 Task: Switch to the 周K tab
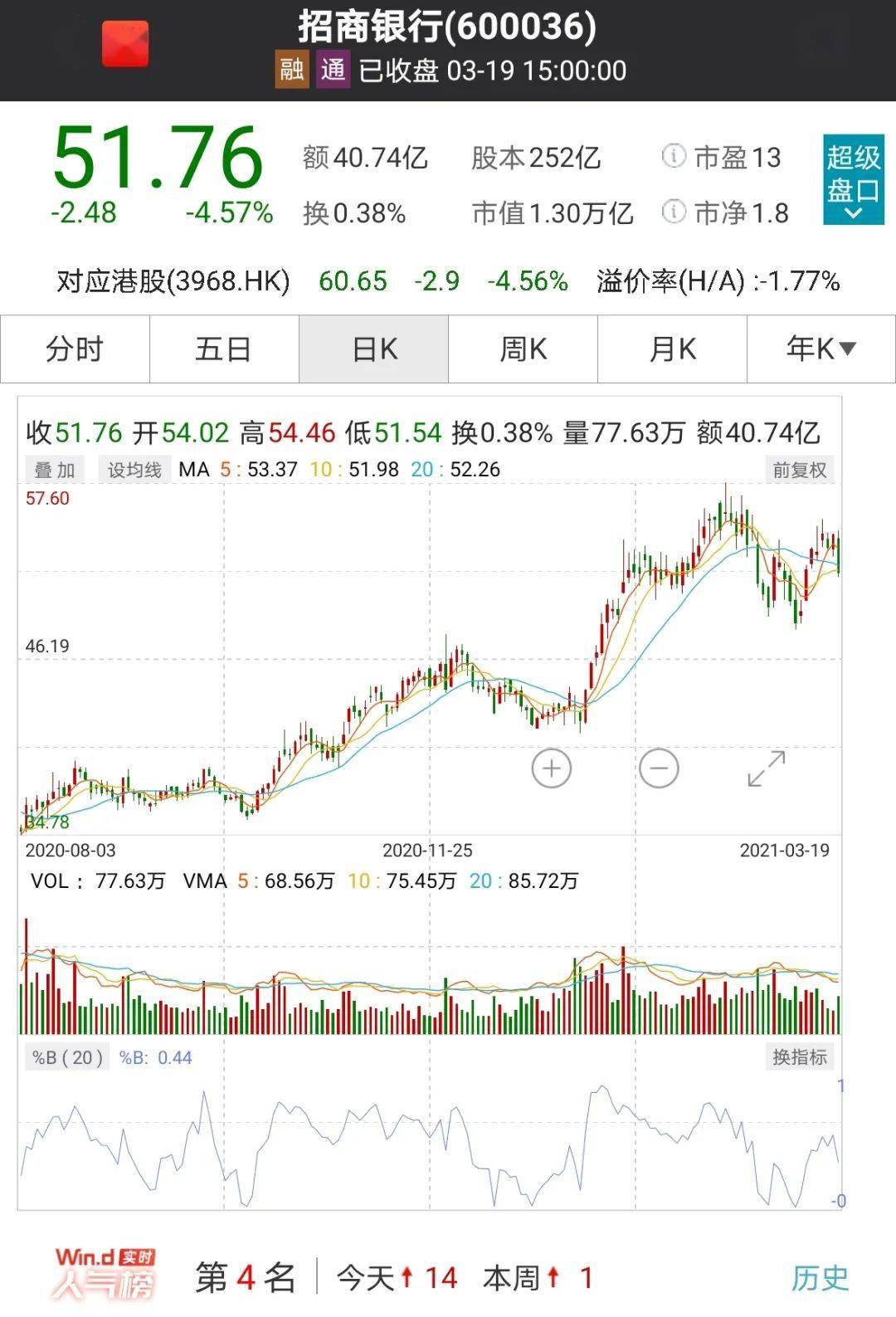click(524, 349)
